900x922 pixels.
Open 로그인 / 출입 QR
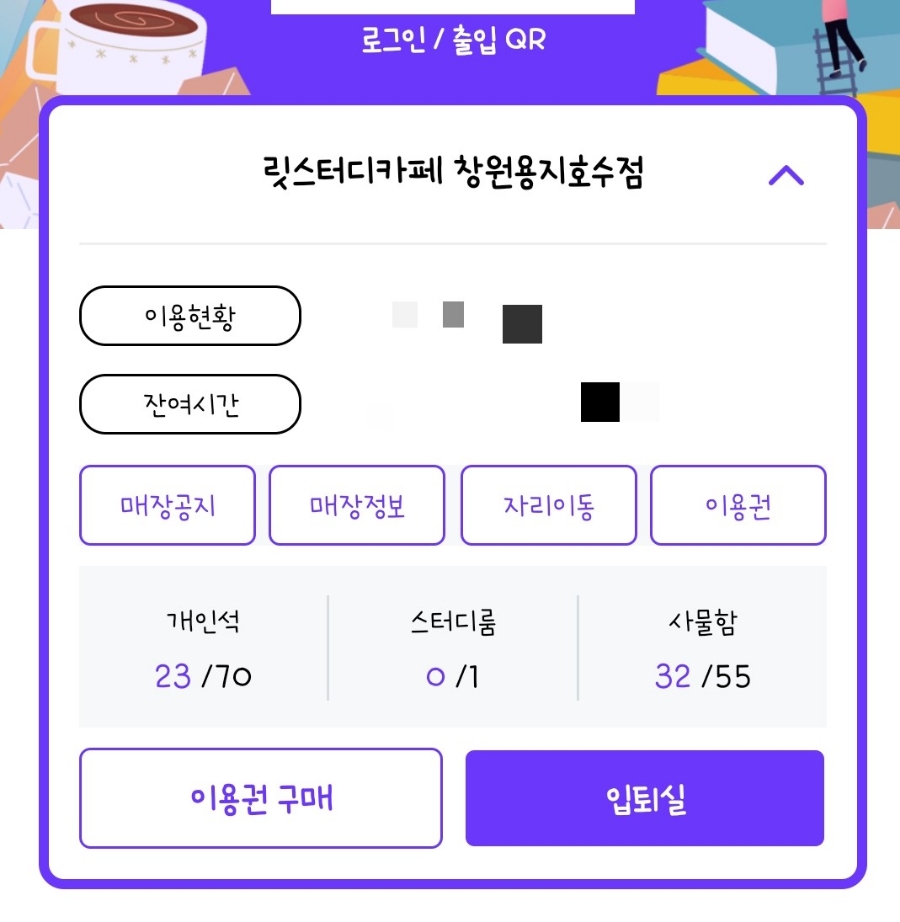[453, 42]
